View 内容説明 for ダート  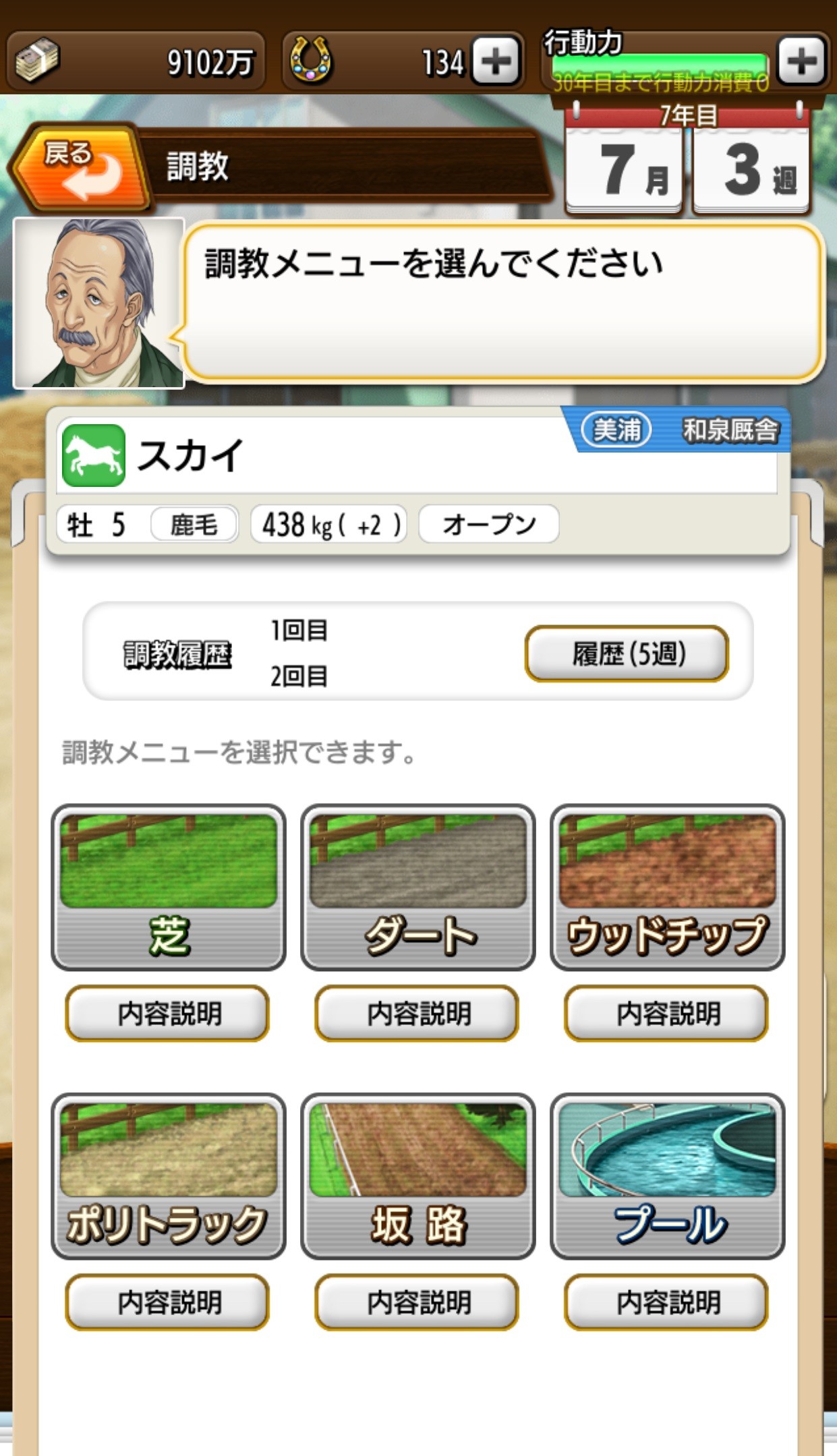(x=417, y=1013)
